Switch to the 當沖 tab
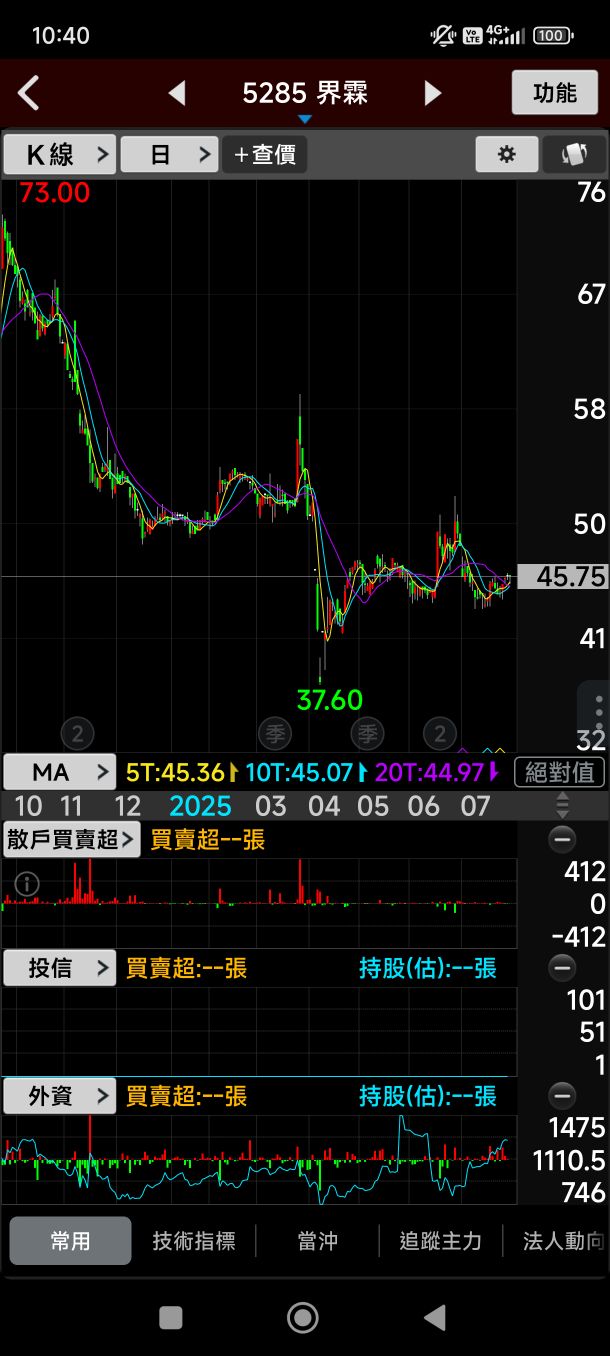610x1356 pixels. [x=318, y=1241]
